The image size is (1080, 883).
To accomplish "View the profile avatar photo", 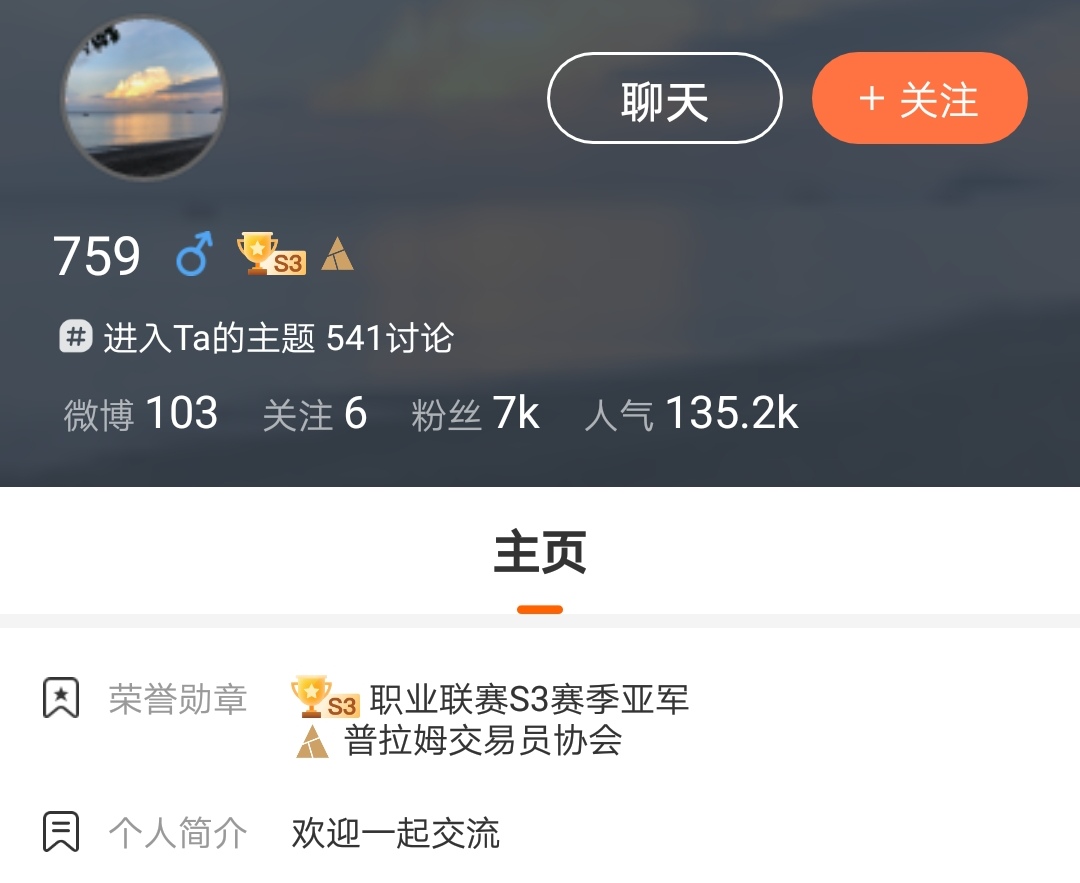I will pos(144,98).
